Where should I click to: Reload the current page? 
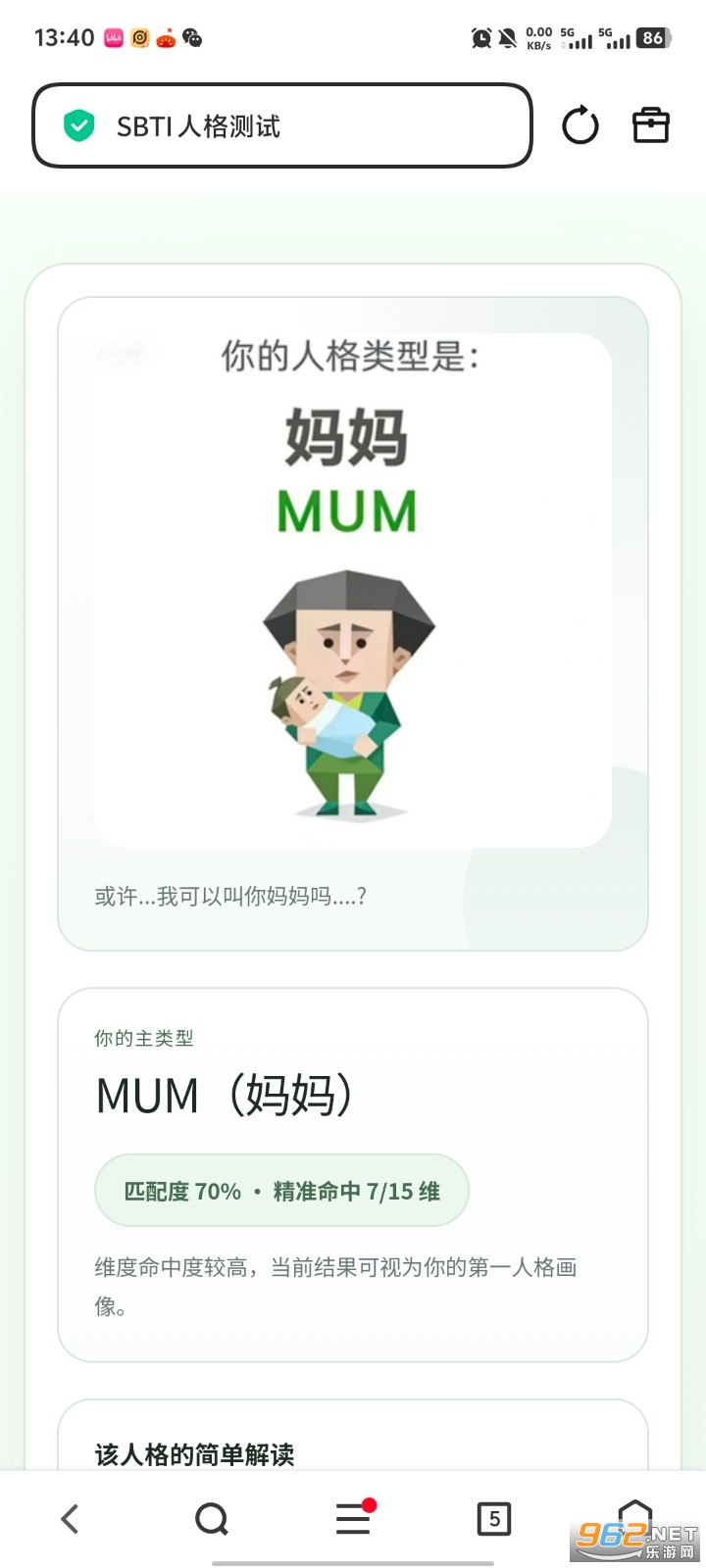pyautogui.click(x=580, y=125)
